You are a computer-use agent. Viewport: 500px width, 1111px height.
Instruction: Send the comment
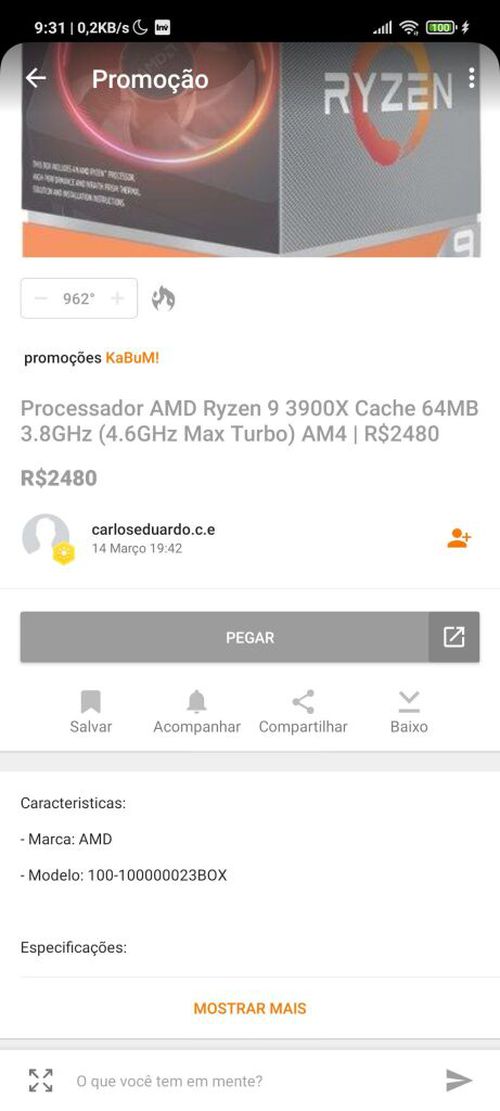(x=459, y=1081)
